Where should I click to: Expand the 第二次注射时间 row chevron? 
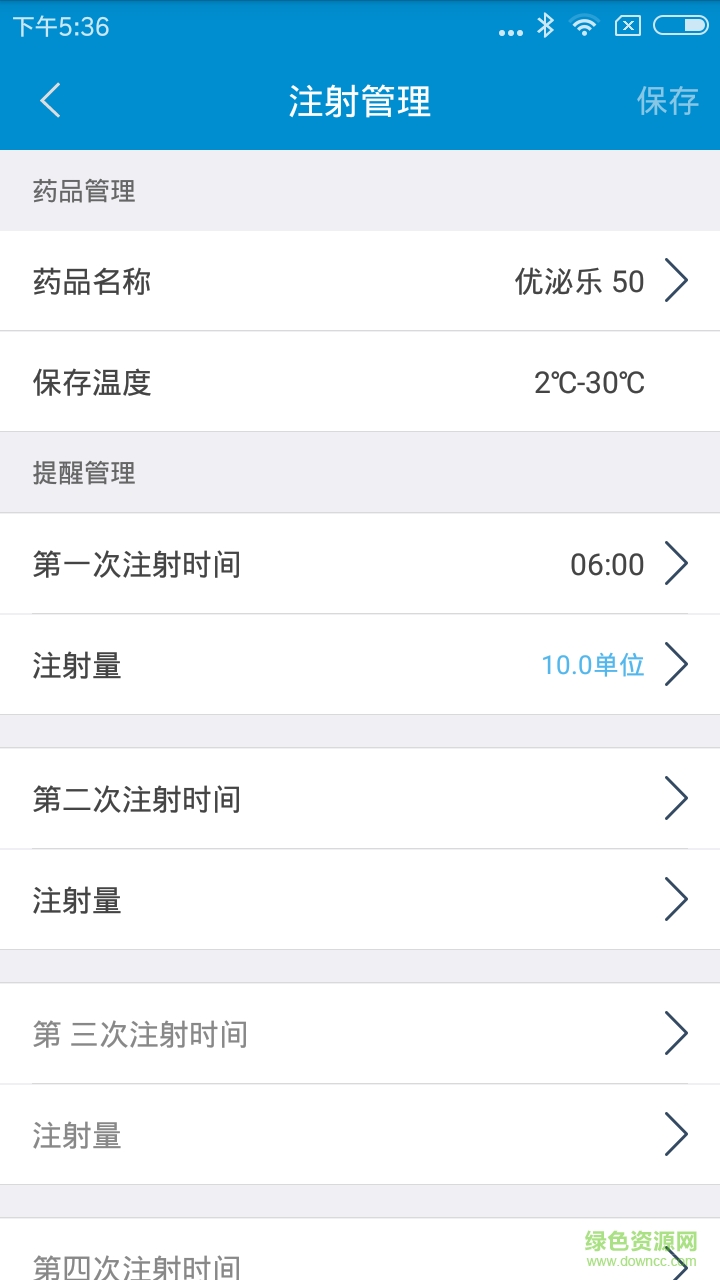click(x=678, y=798)
